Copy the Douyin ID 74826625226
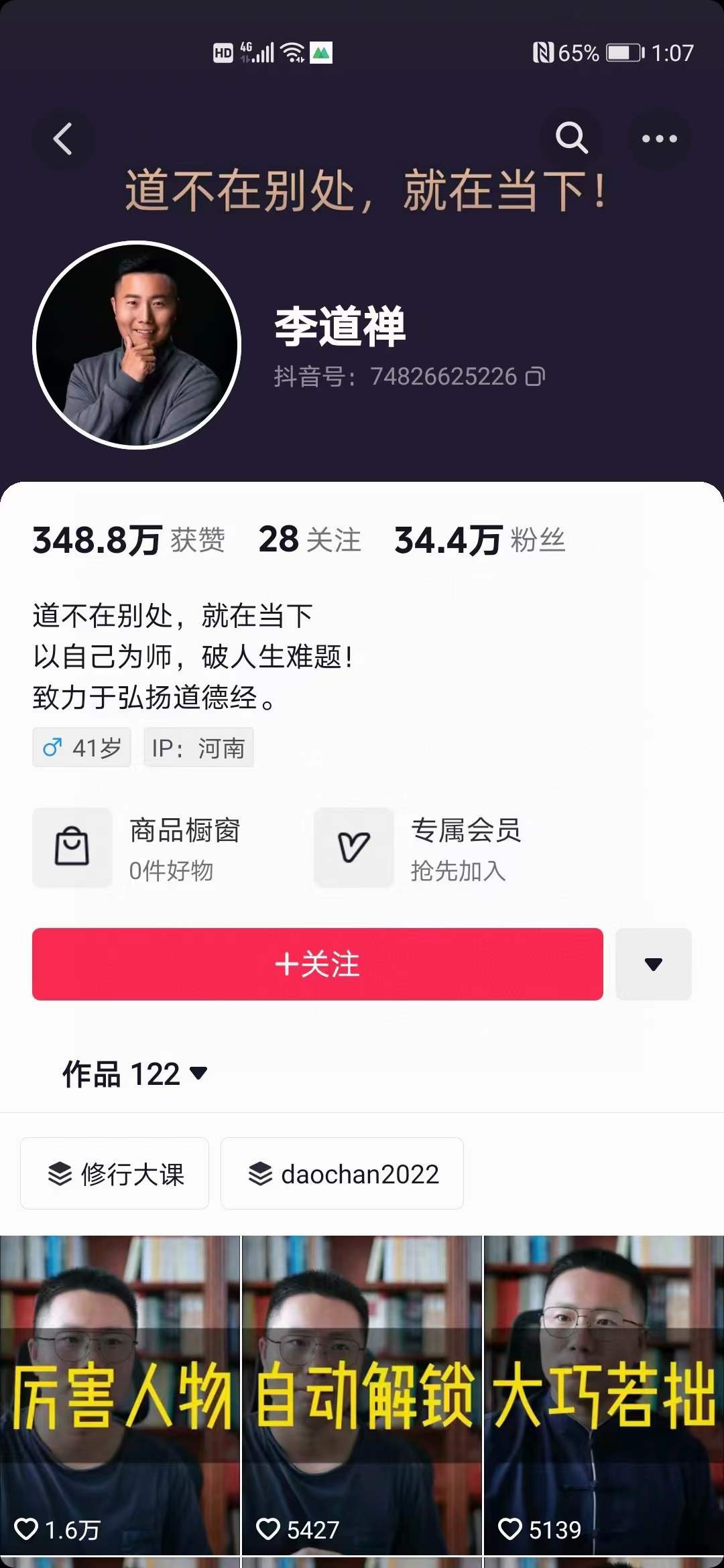 click(536, 377)
